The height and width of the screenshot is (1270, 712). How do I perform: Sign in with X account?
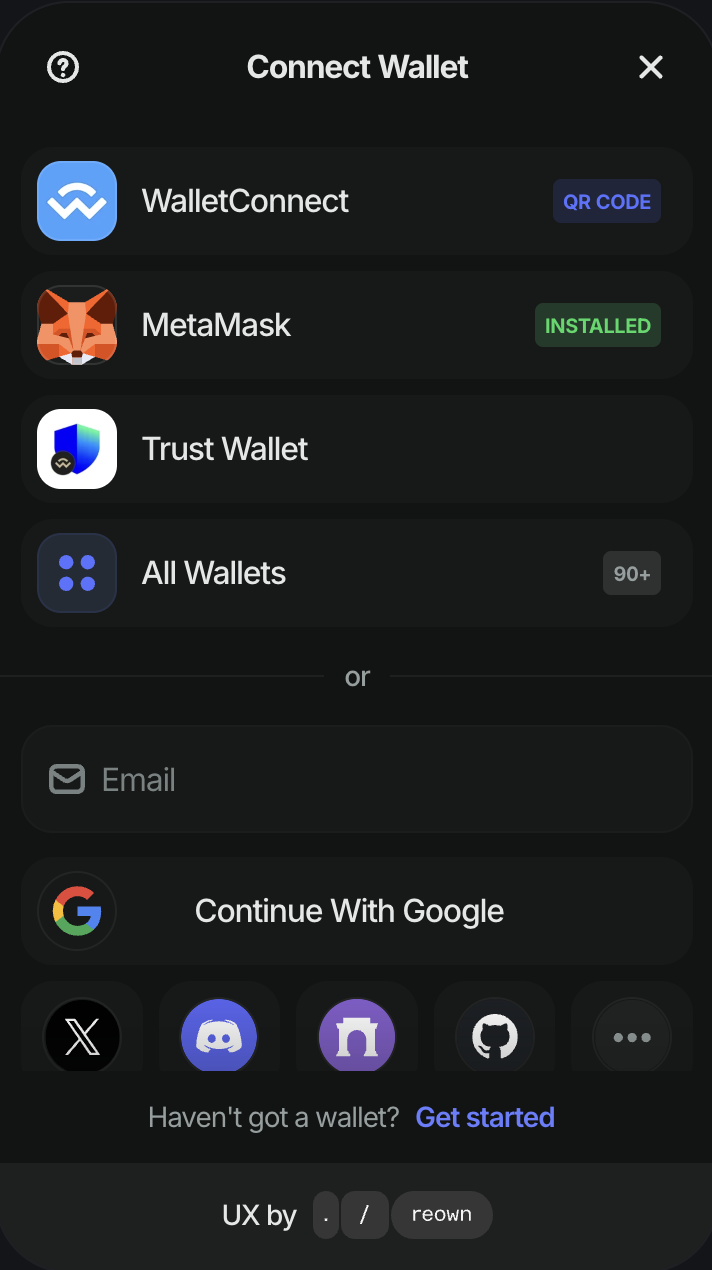coord(82,1036)
